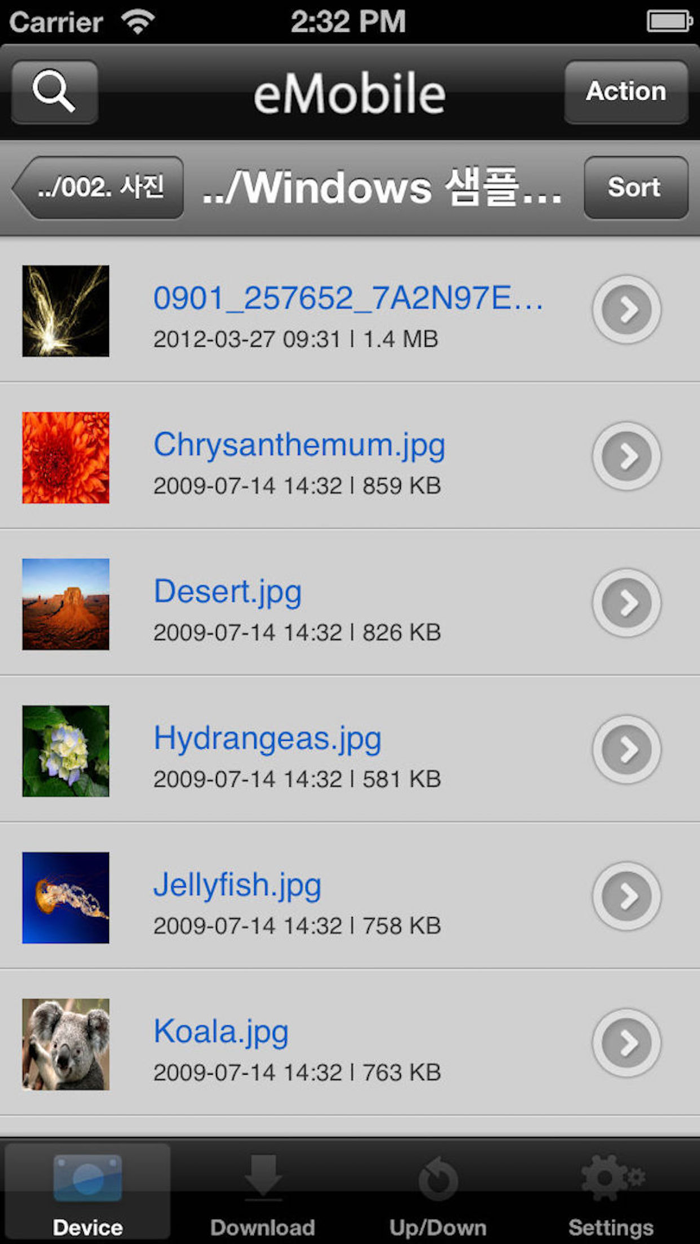This screenshot has width=700, height=1244.
Task: Open Desert.jpg
Action: [227, 591]
